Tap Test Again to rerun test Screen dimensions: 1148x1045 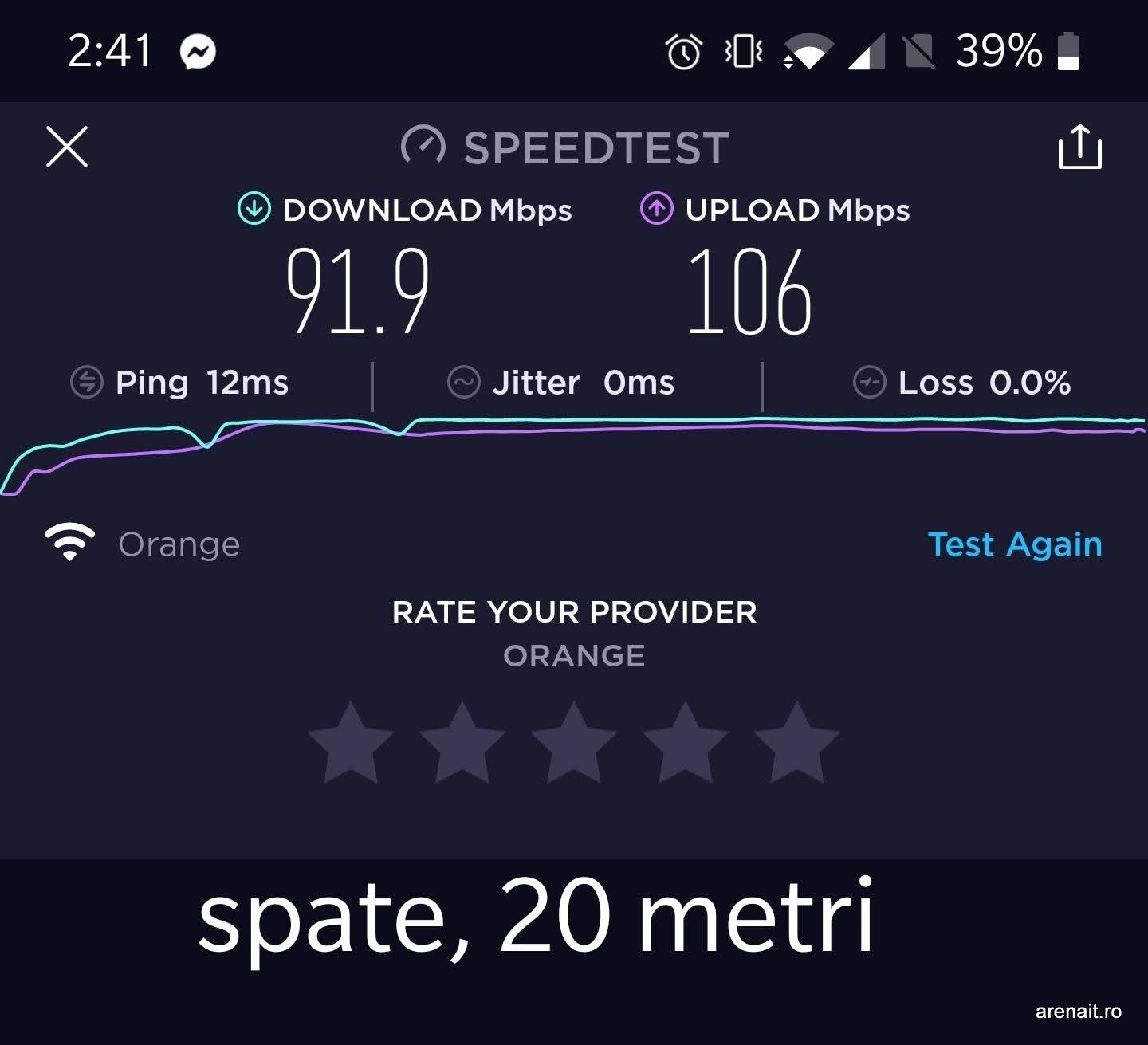(1015, 544)
